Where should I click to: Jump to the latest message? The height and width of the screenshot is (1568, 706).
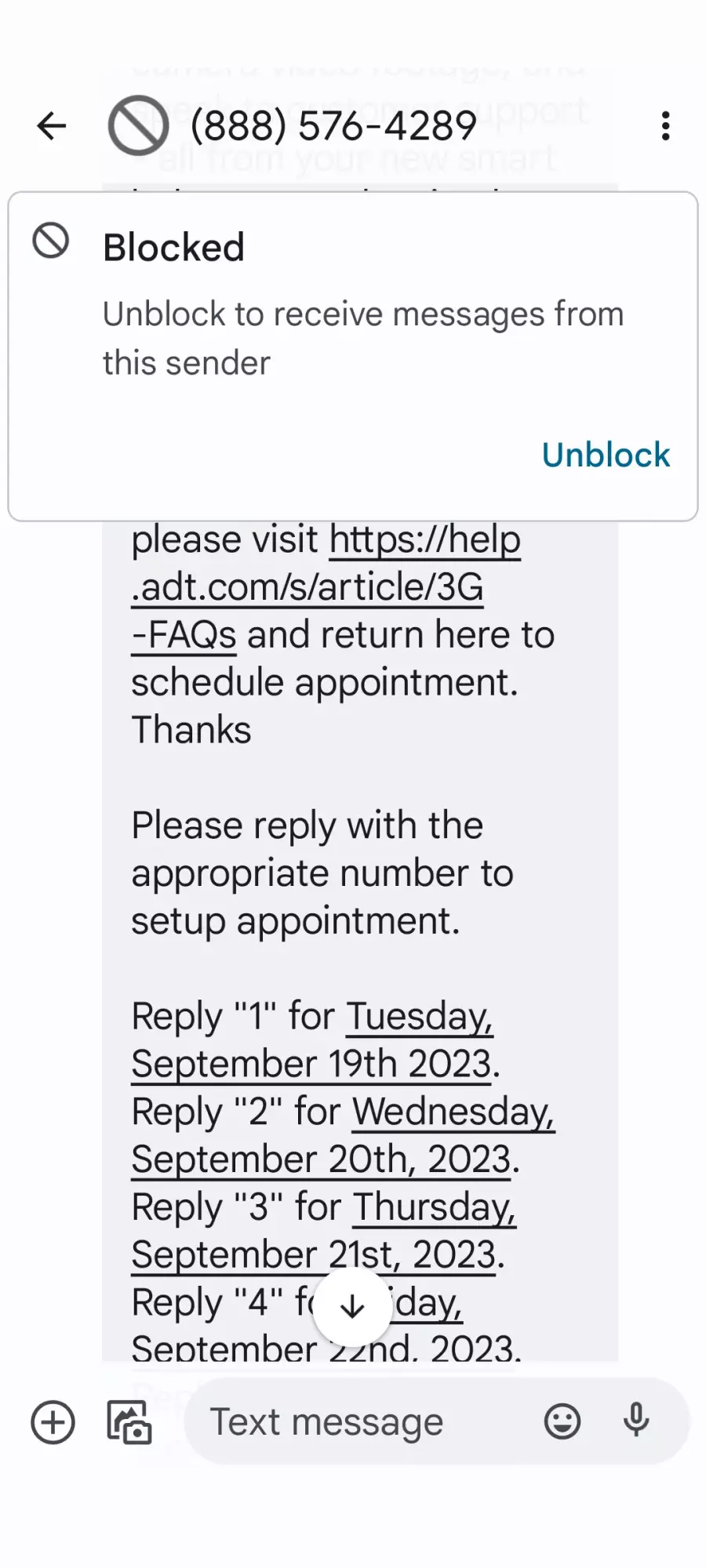tap(352, 1306)
